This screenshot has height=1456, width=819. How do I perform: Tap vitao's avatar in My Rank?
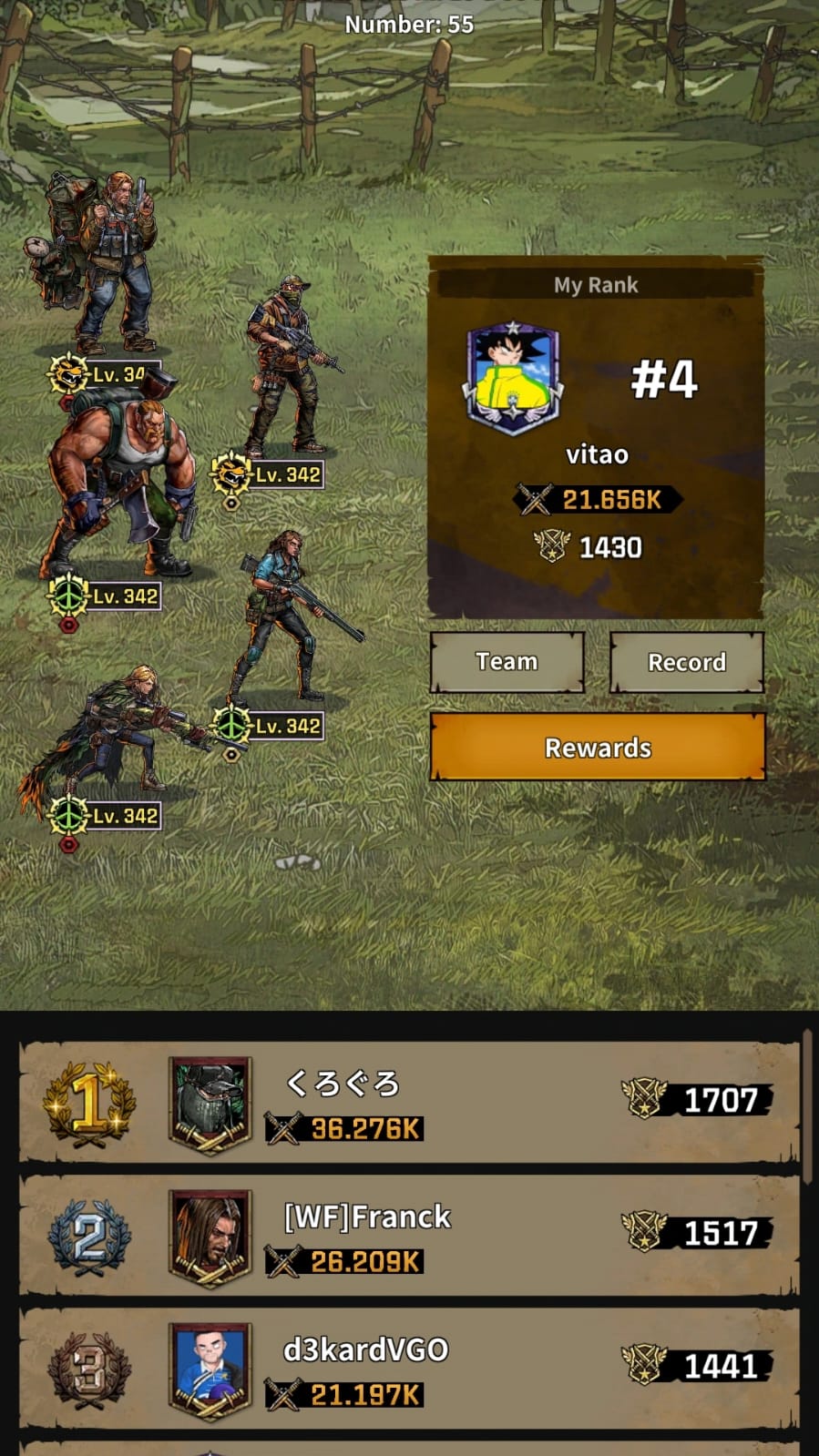[513, 377]
